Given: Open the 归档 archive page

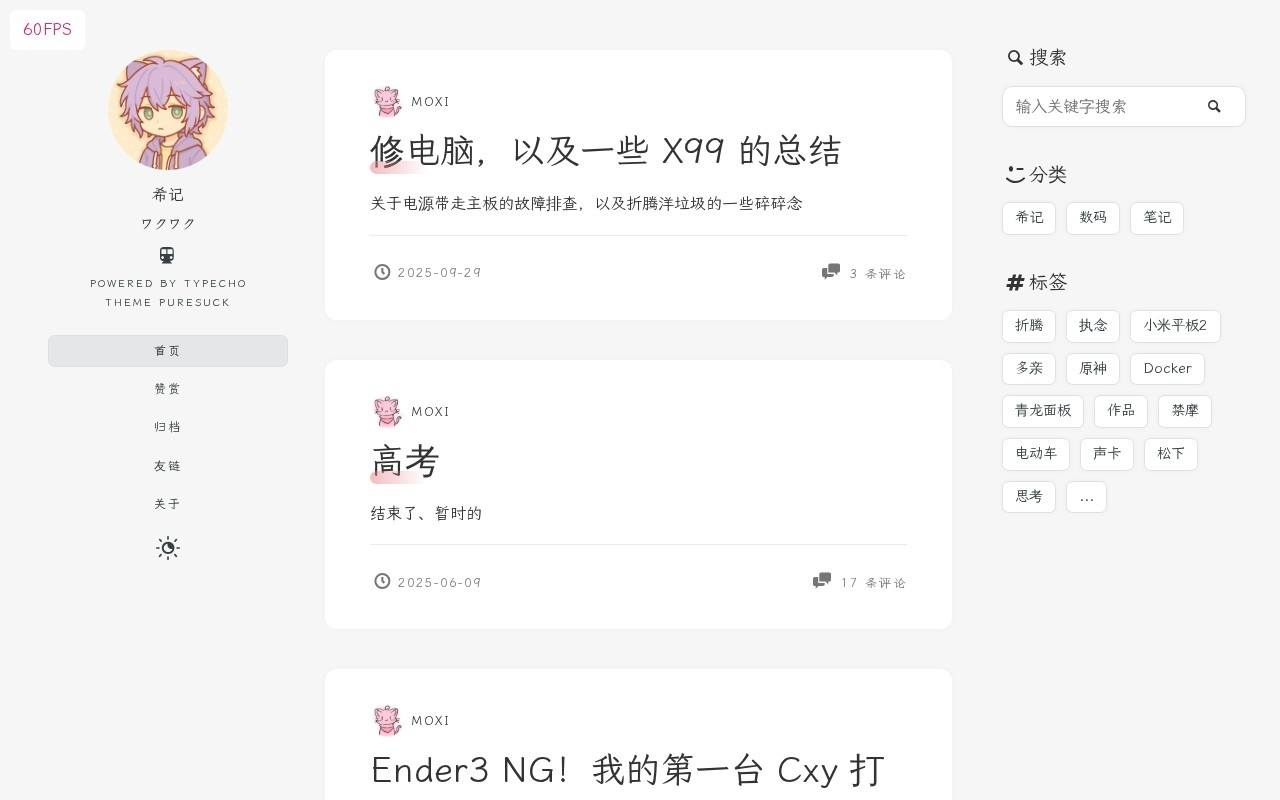Looking at the screenshot, I should 168,427.
